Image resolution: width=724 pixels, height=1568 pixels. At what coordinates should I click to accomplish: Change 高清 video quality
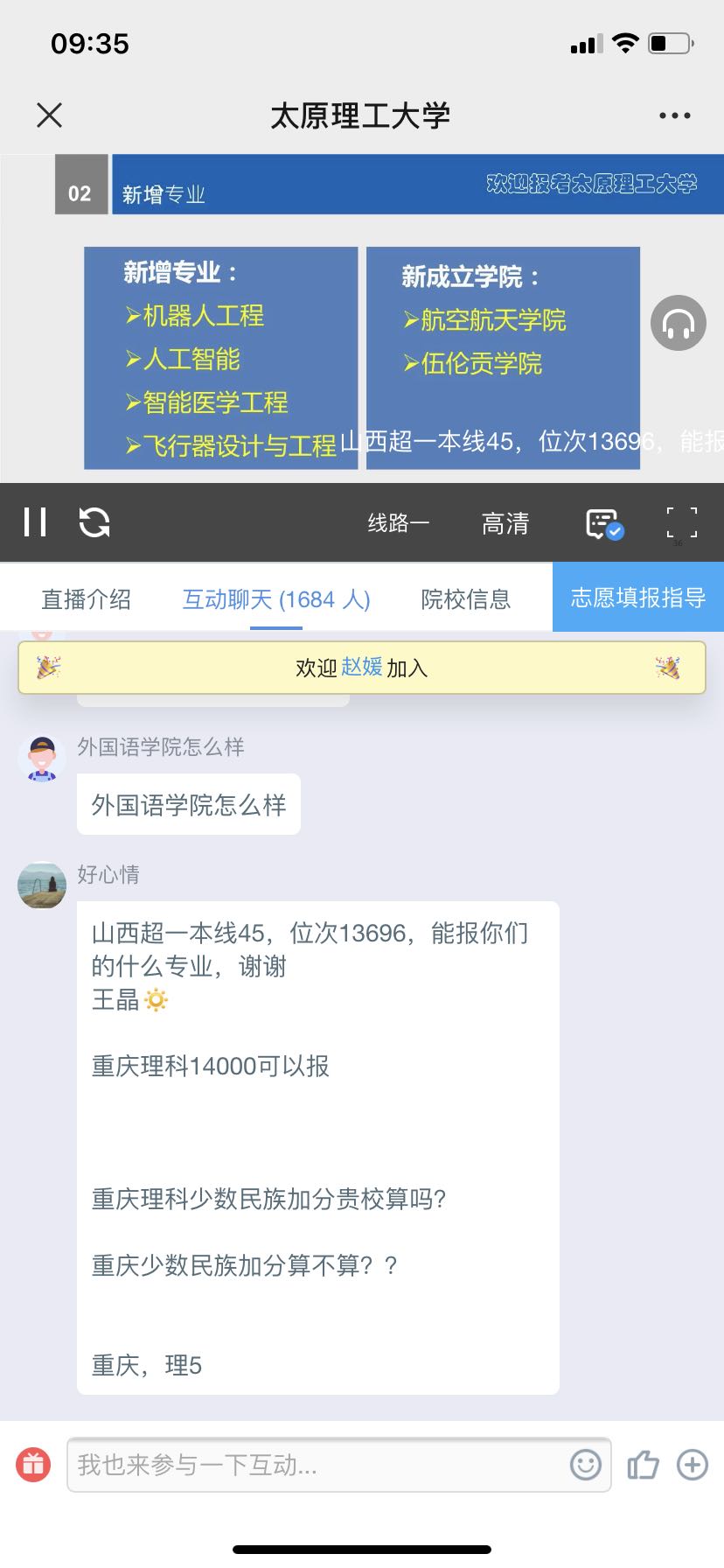click(505, 523)
